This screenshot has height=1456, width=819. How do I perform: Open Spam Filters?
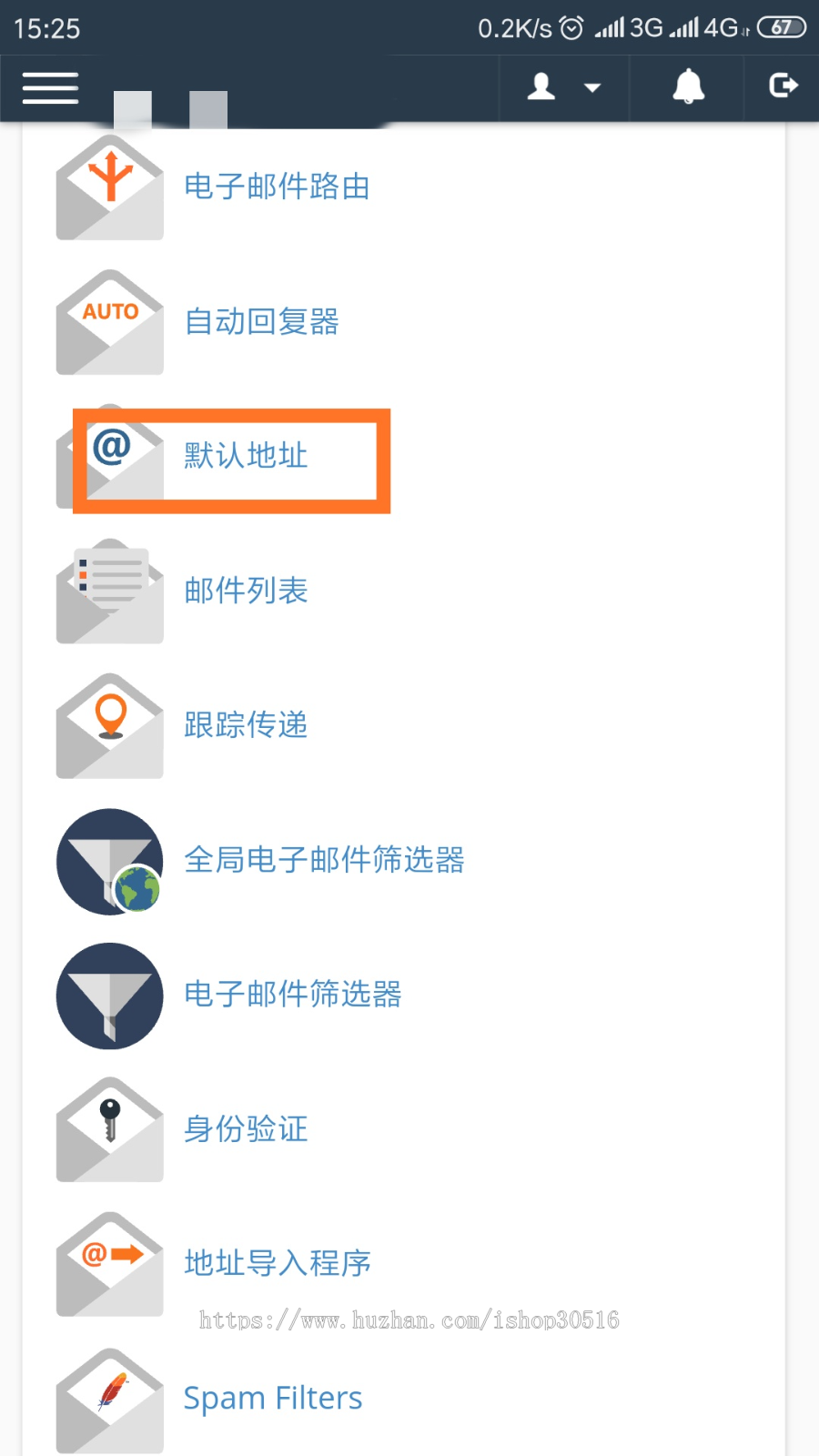(x=272, y=1399)
